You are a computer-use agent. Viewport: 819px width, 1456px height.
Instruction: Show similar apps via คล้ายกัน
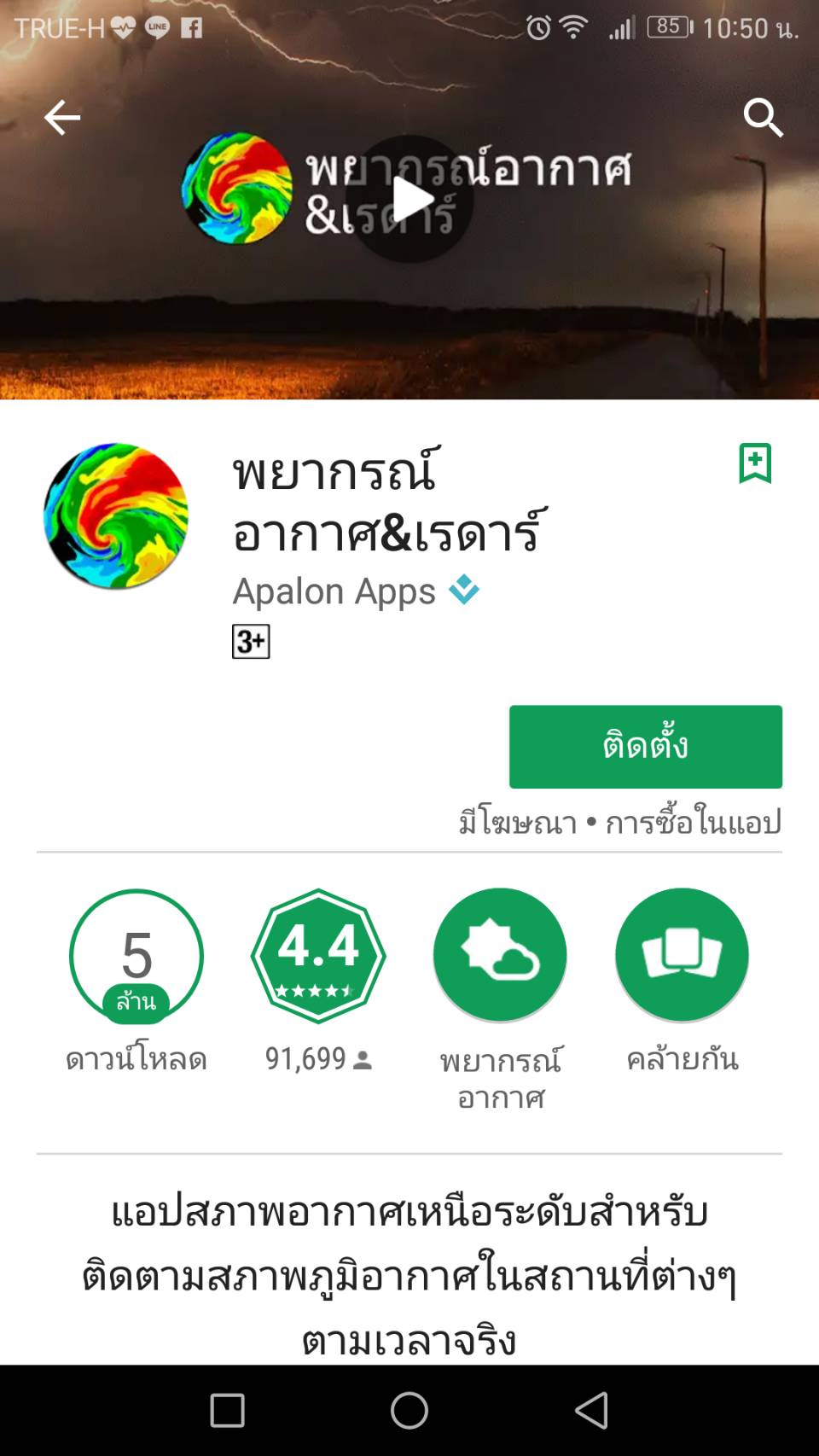coord(682,954)
